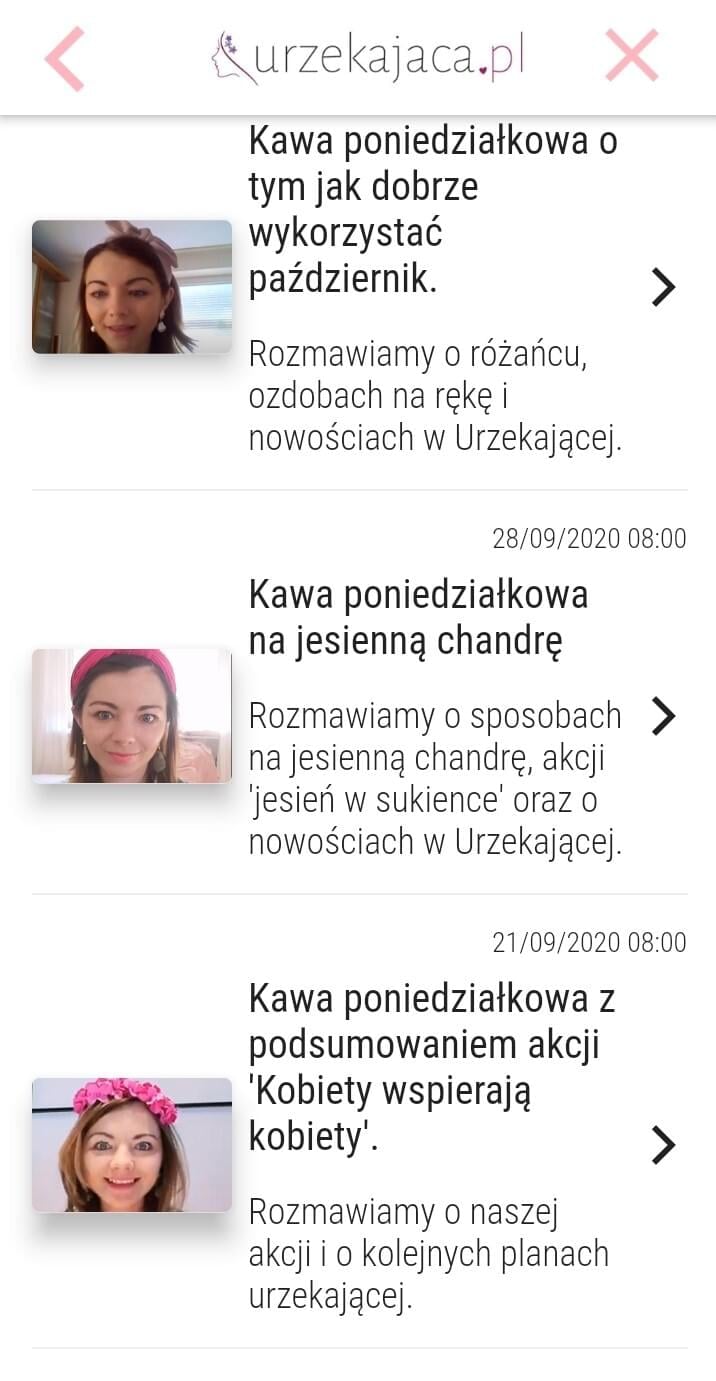Go back using the pink arrow
Viewport: 716px width, 1381px height.
point(65,58)
